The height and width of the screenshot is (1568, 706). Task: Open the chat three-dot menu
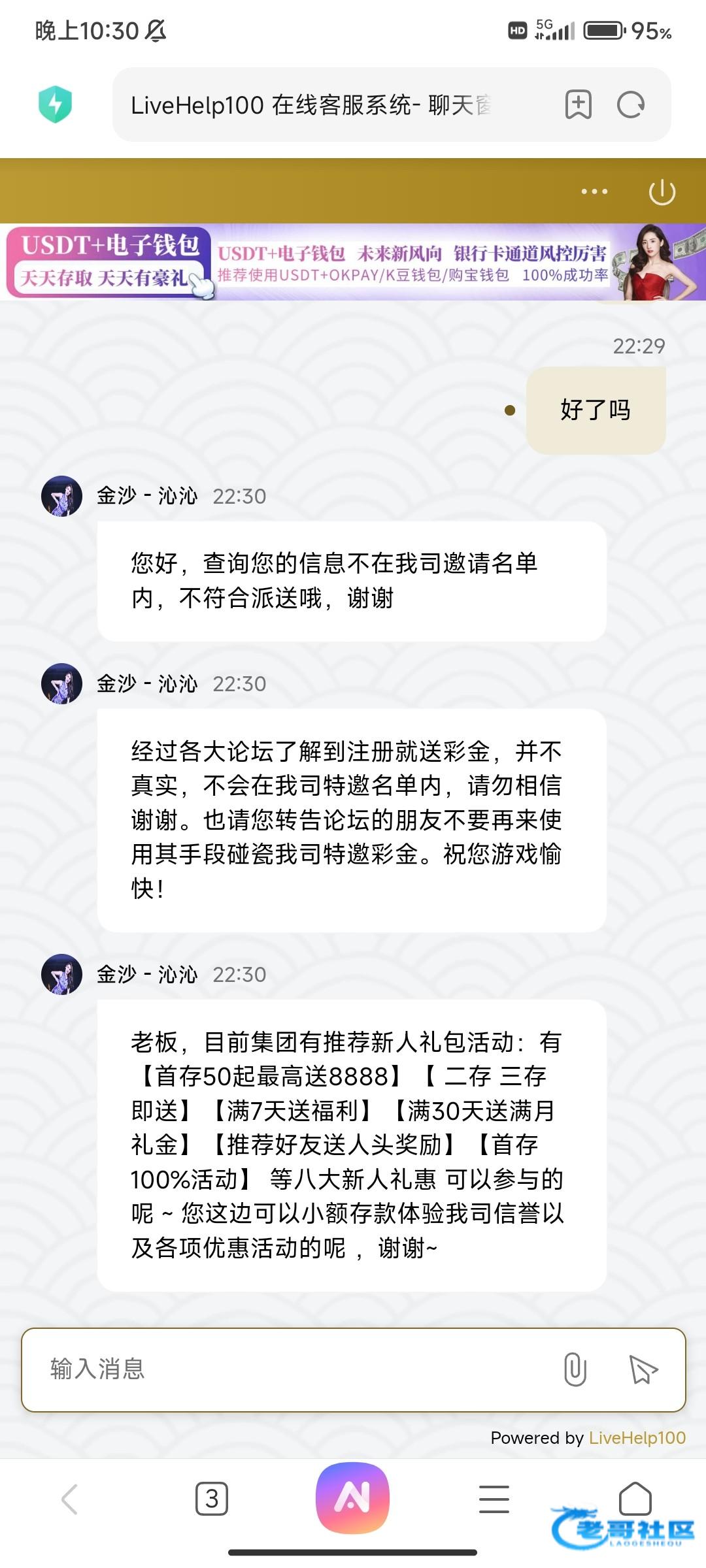point(594,191)
